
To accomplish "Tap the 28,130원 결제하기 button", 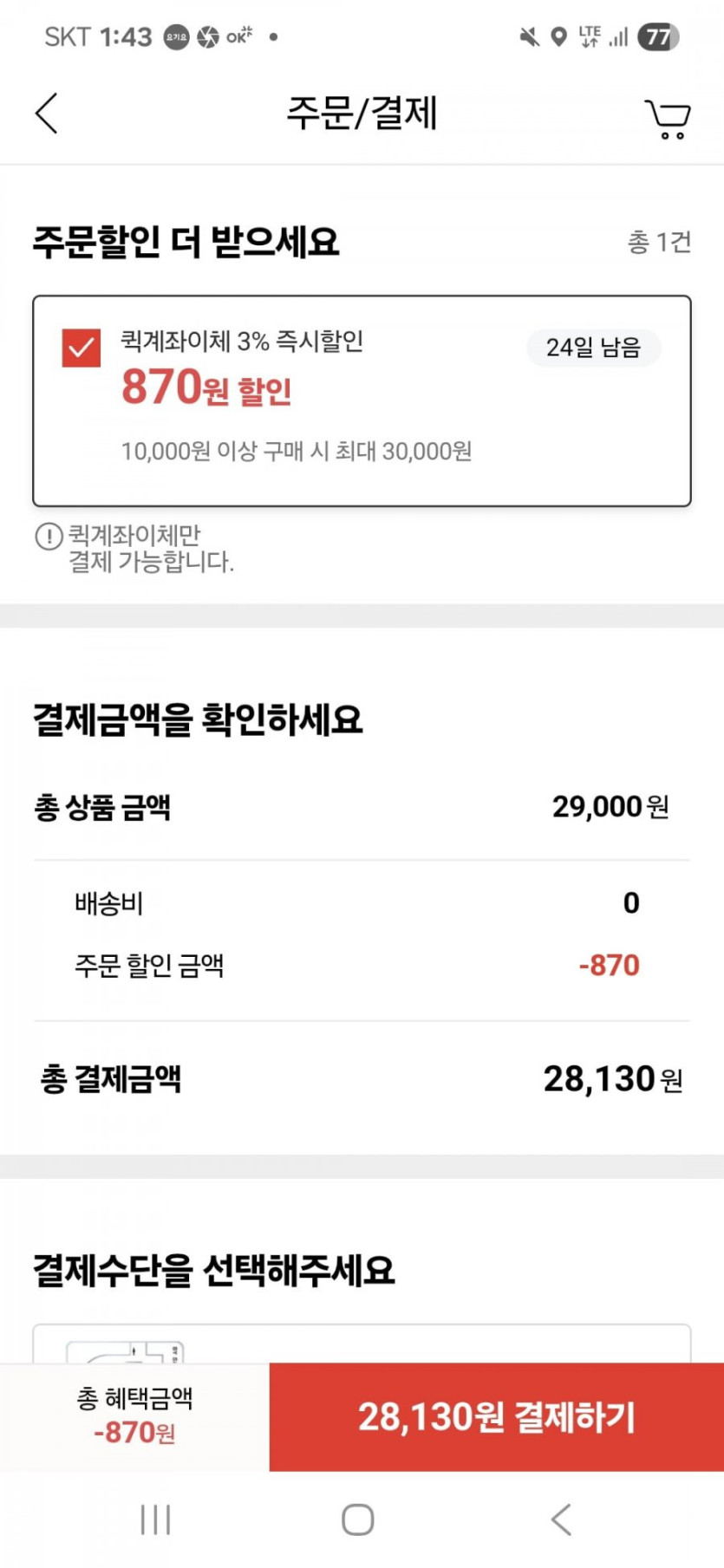I will [x=496, y=1416].
